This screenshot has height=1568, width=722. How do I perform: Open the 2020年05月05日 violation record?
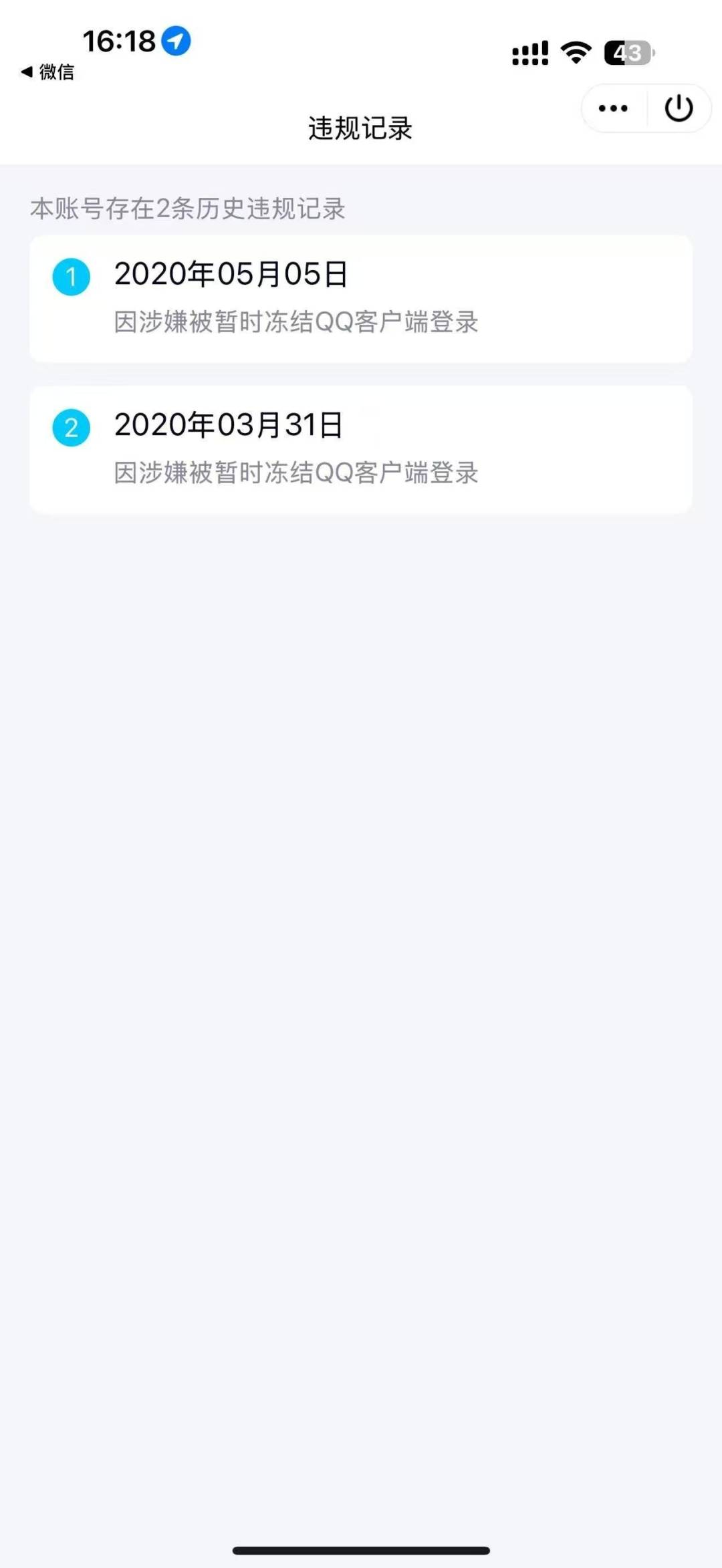[360, 299]
